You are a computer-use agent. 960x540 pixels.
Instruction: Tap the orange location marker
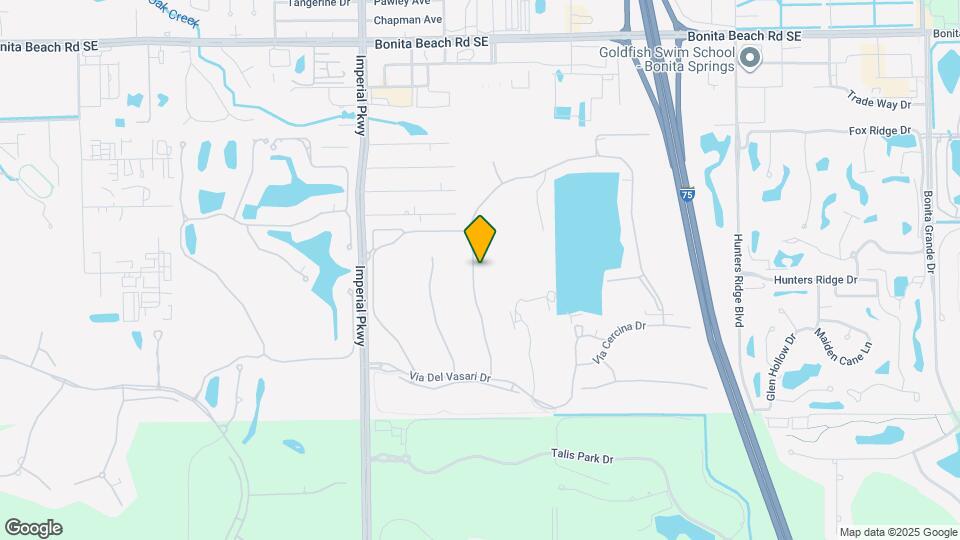pyautogui.click(x=480, y=238)
